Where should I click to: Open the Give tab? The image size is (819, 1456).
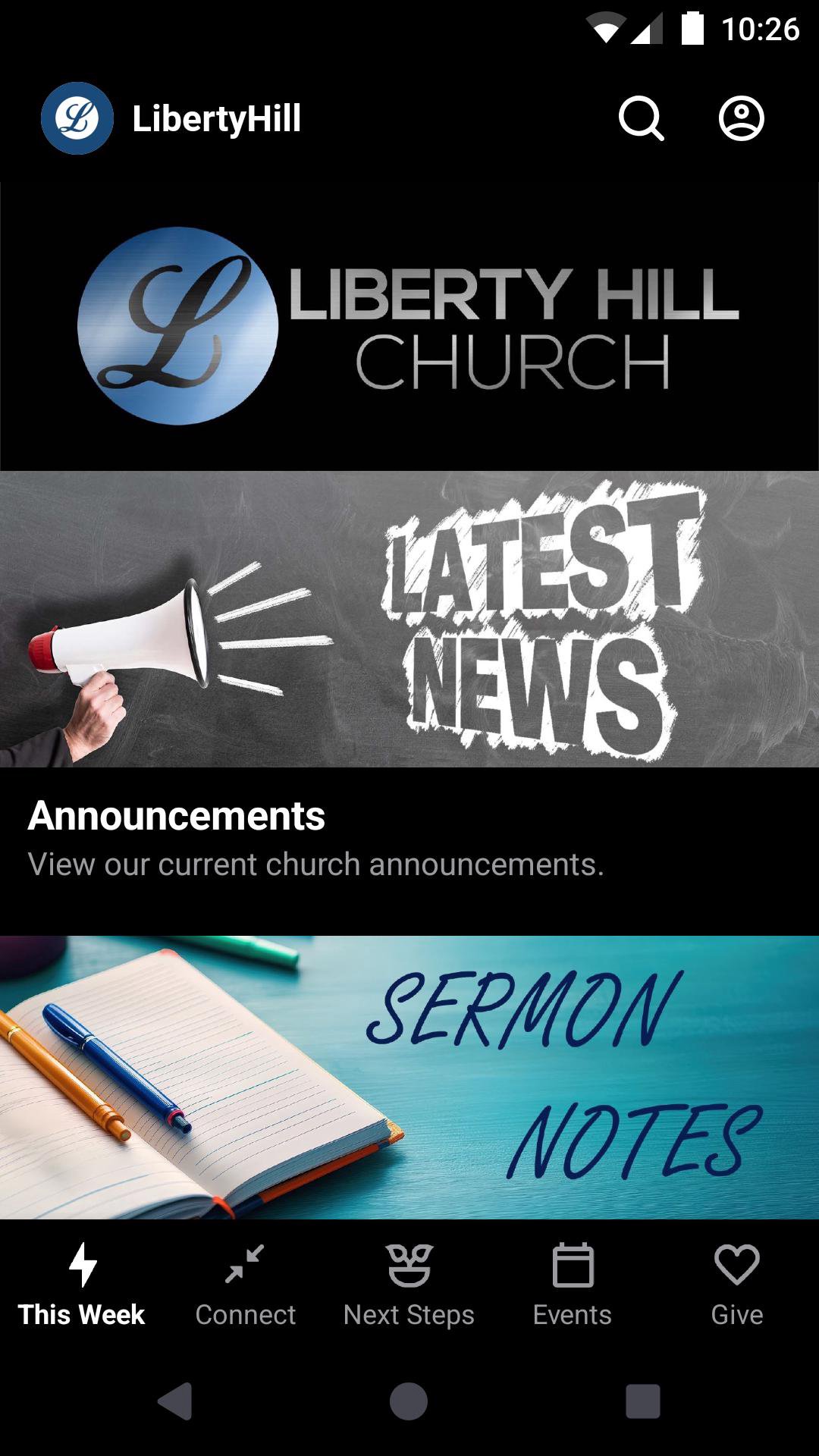[x=736, y=1282]
